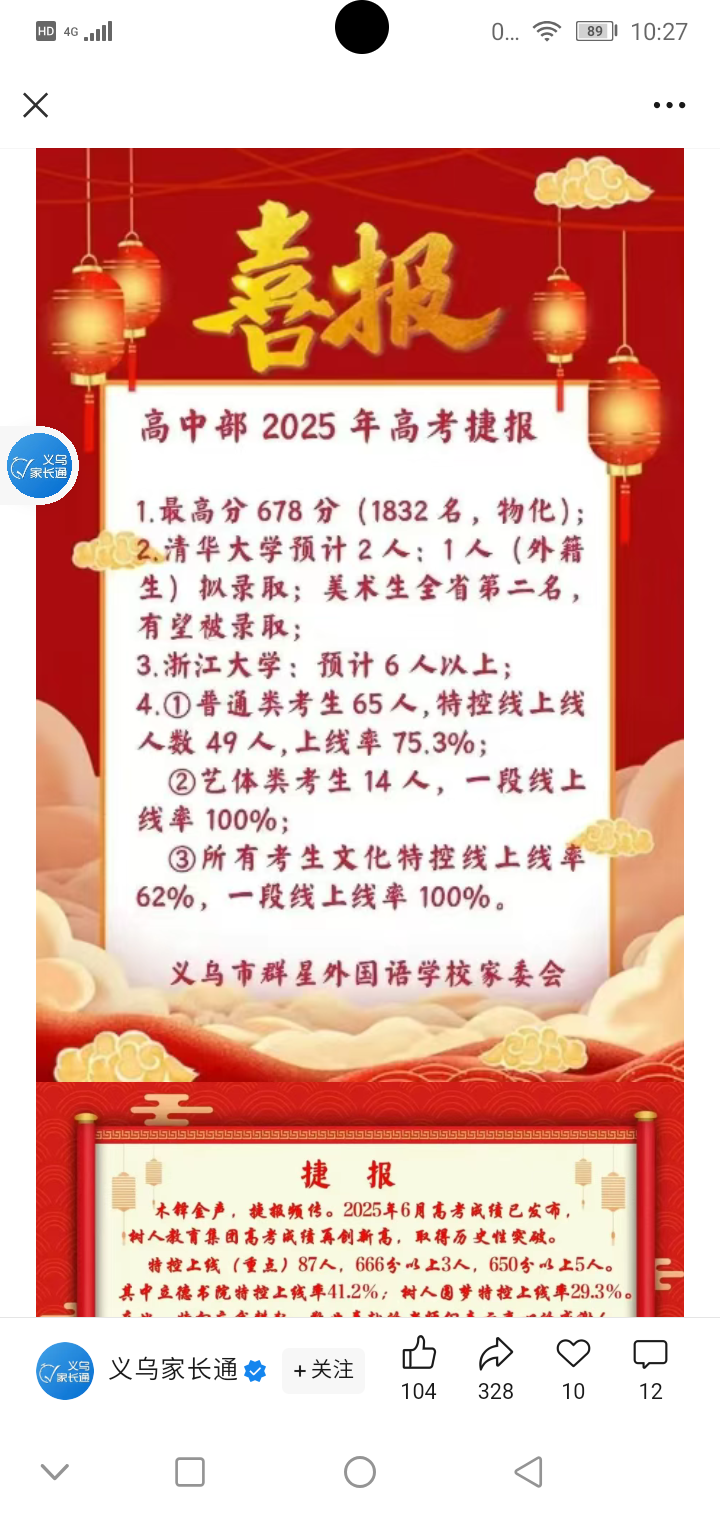
Task: Open 义乌家长通 profile avatar at bottom
Action: tap(65, 1371)
